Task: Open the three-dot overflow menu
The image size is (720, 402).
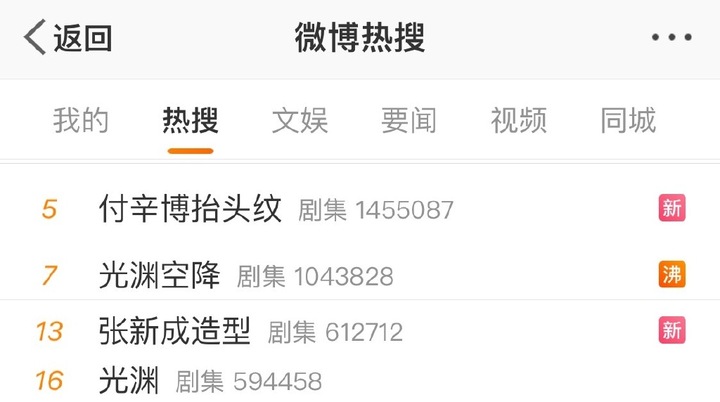Action: pos(670,38)
